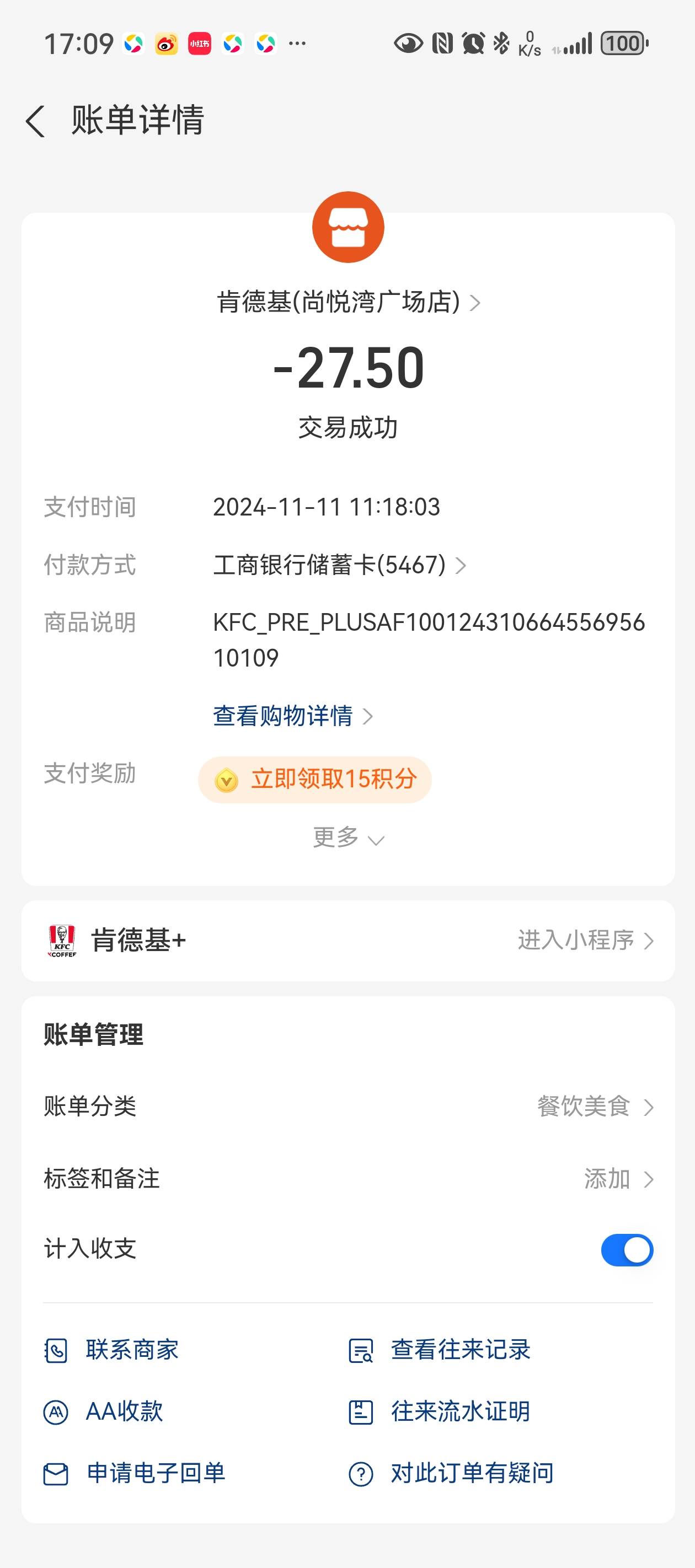Claim 立即领取15积分 reward
The width and height of the screenshot is (695, 1568).
pyautogui.click(x=315, y=779)
